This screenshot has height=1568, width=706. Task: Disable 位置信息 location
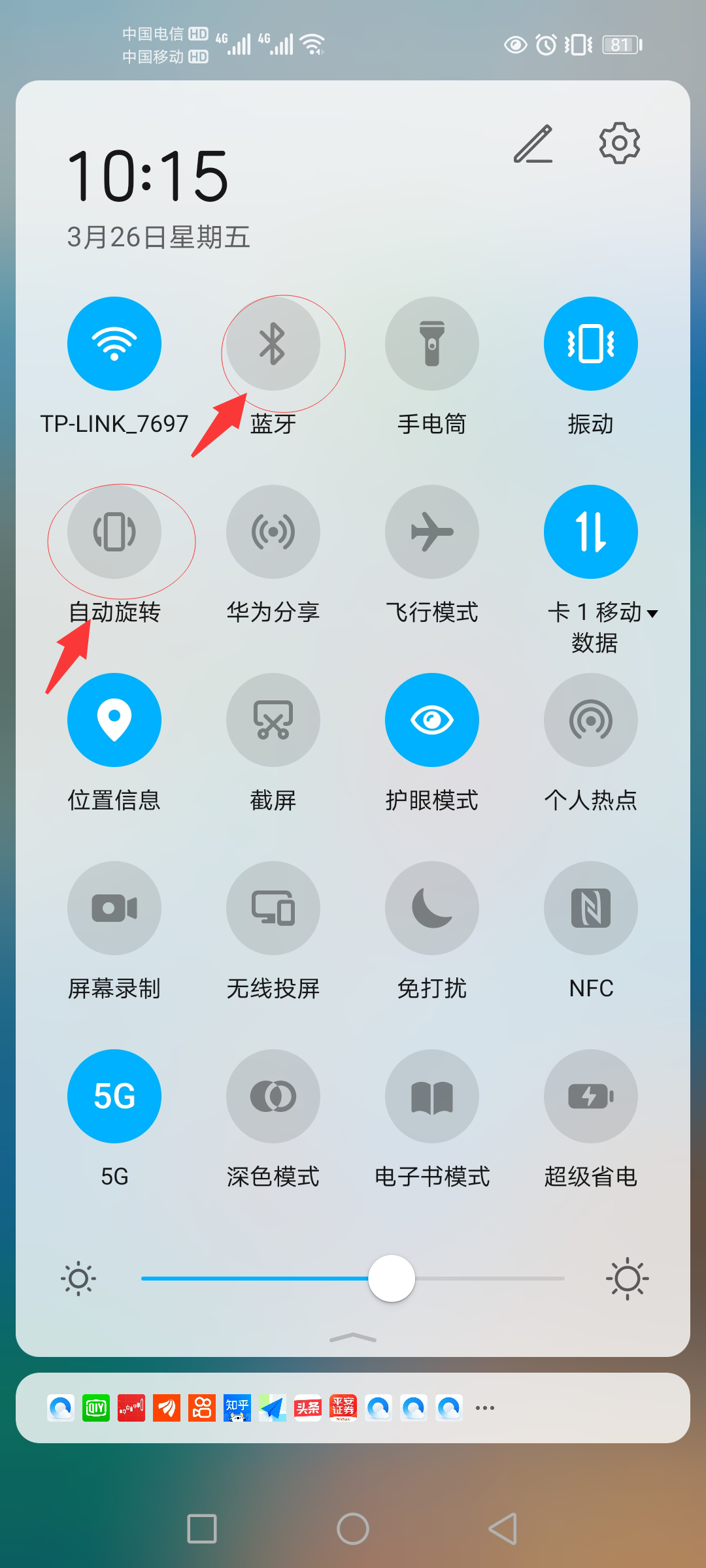pos(114,720)
